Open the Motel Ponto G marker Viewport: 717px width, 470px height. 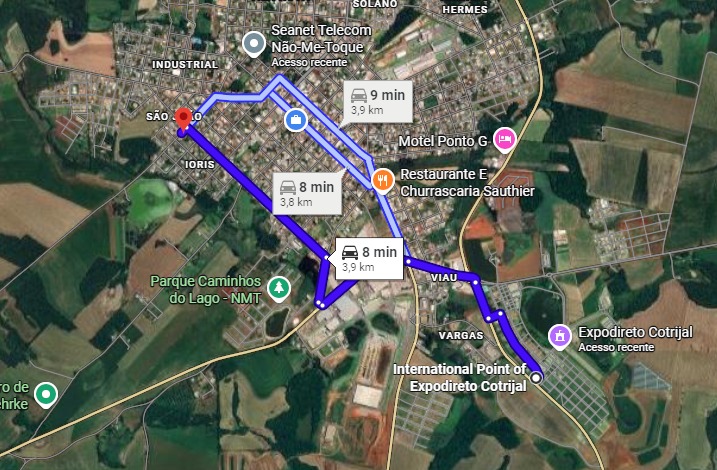(x=504, y=140)
